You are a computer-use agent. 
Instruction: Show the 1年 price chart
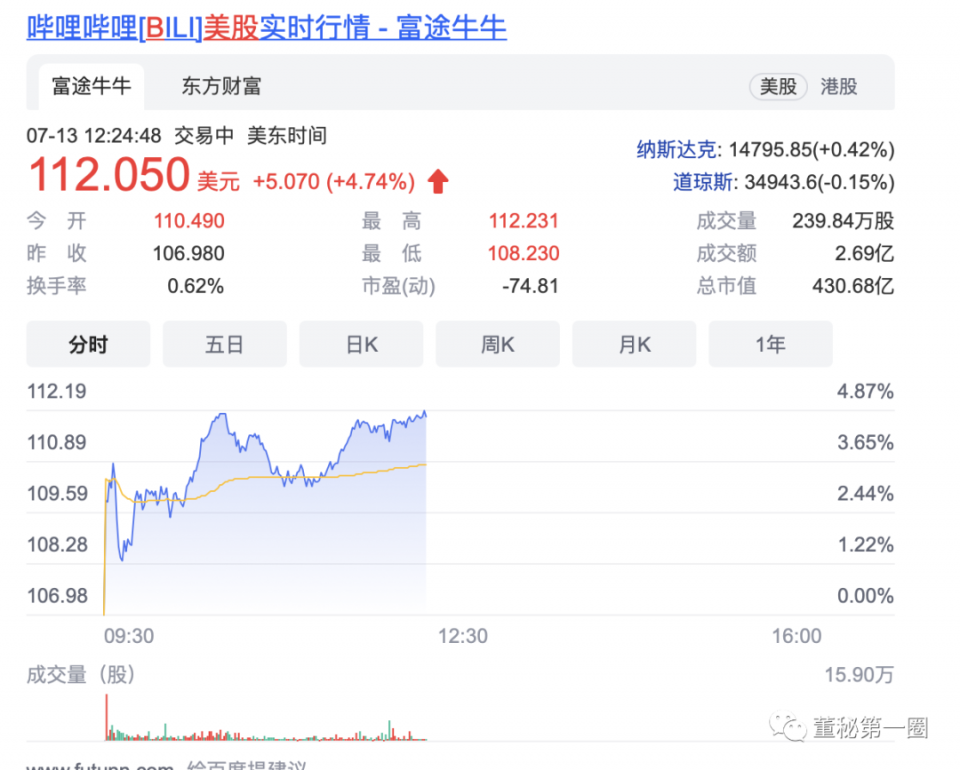click(770, 344)
